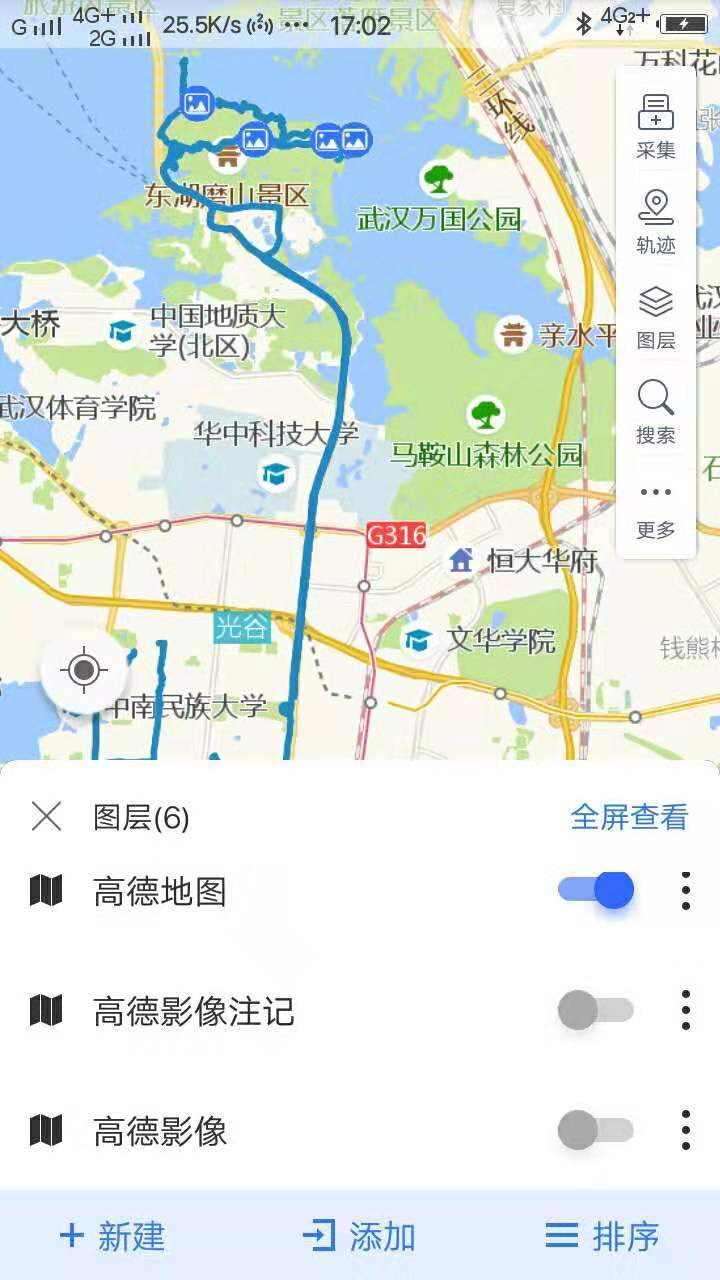Tap 添加 to add a layer
The height and width of the screenshot is (1280, 720).
[x=359, y=1236]
